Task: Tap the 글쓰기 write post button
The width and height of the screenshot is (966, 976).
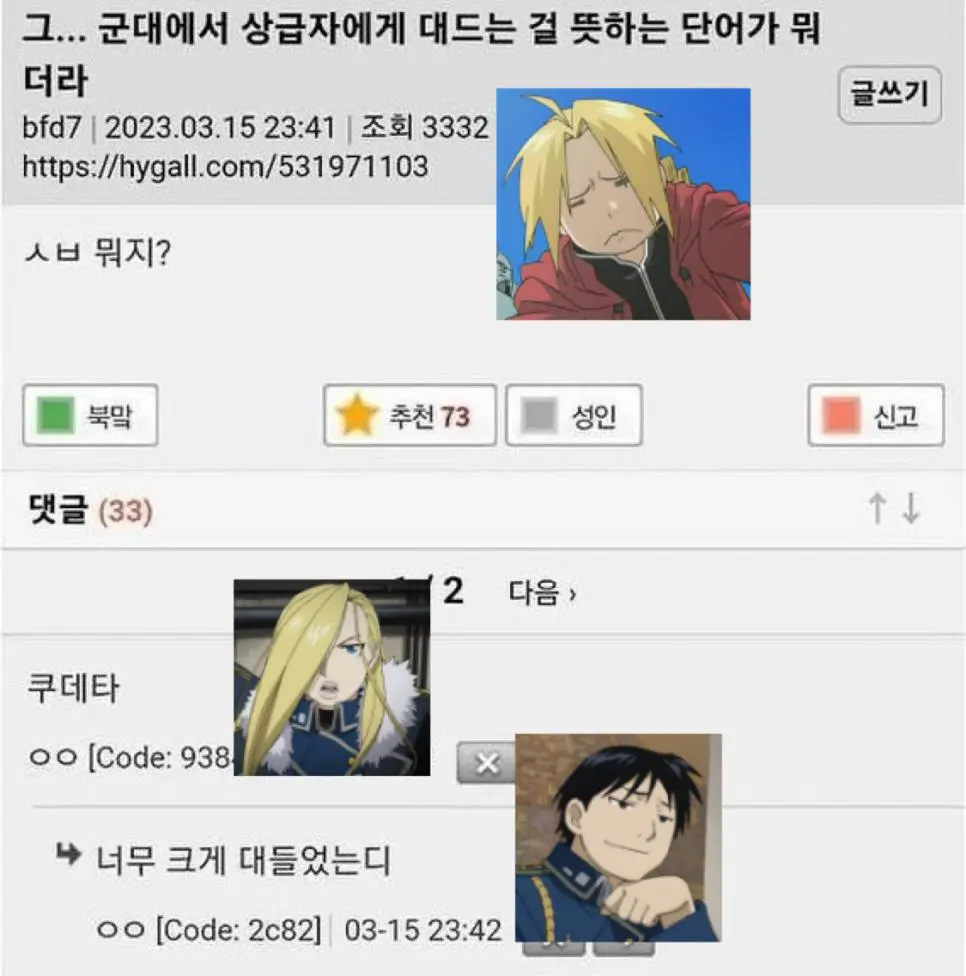Action: [x=889, y=94]
